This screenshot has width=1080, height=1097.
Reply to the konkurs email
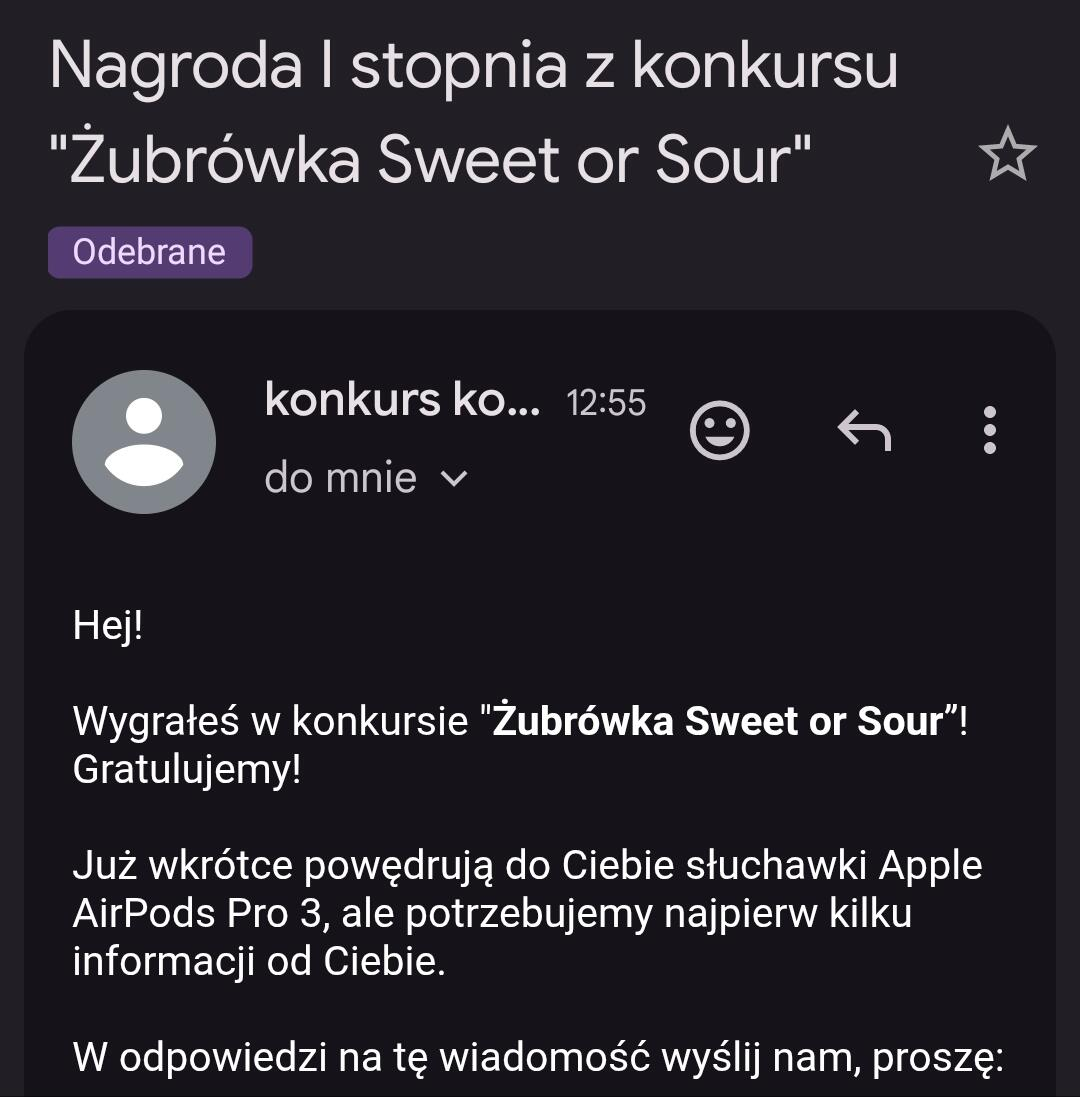click(863, 430)
